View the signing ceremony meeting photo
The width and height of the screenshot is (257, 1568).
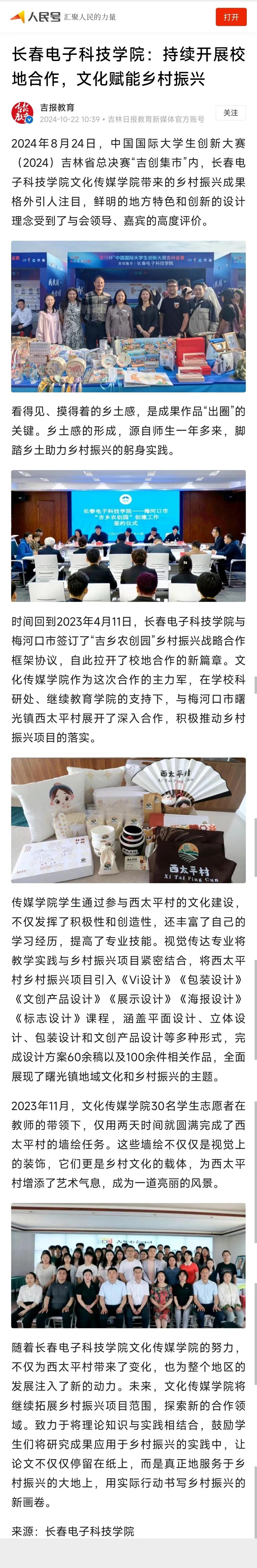click(128, 536)
